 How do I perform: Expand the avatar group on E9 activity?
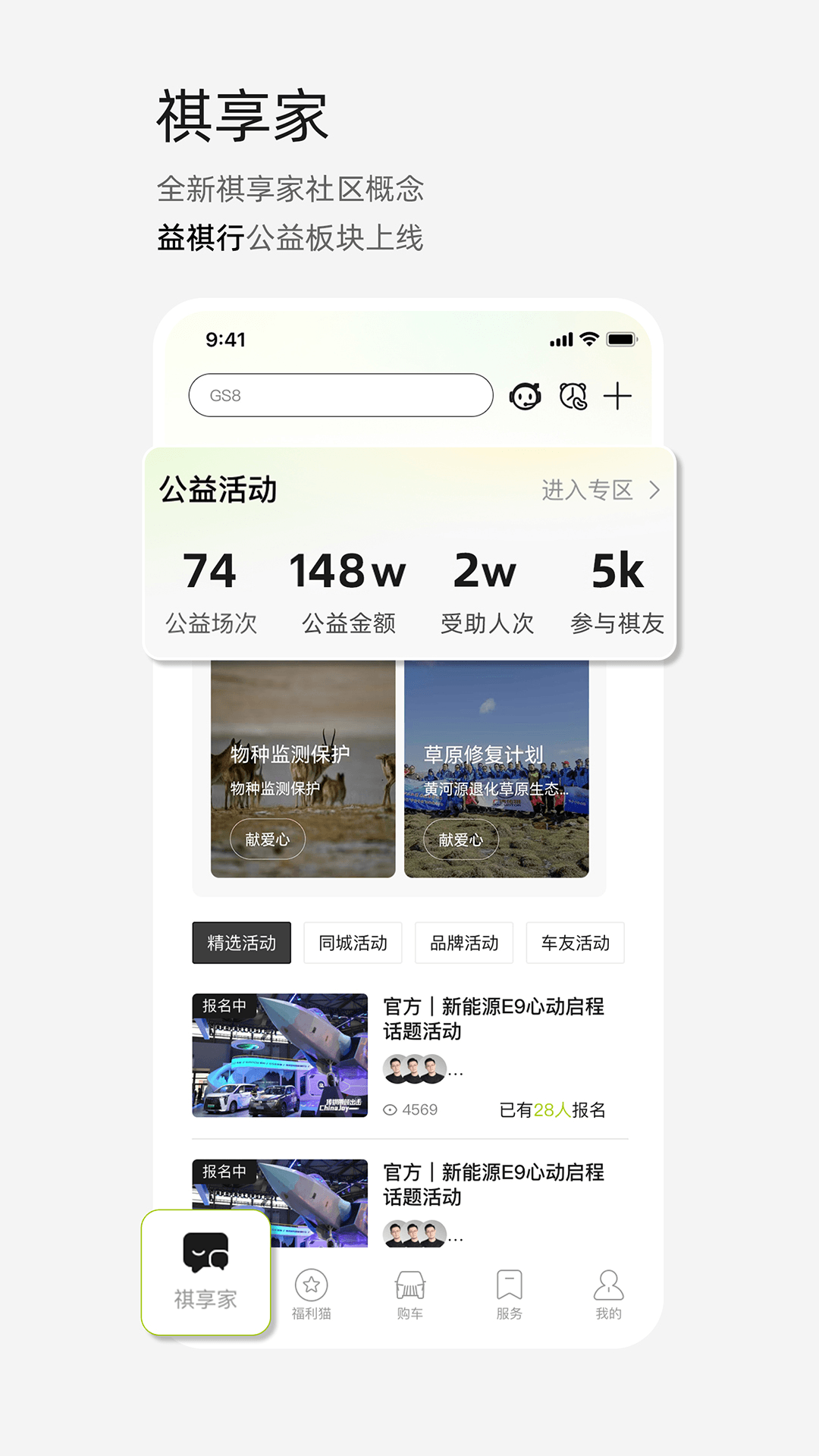(415, 1072)
